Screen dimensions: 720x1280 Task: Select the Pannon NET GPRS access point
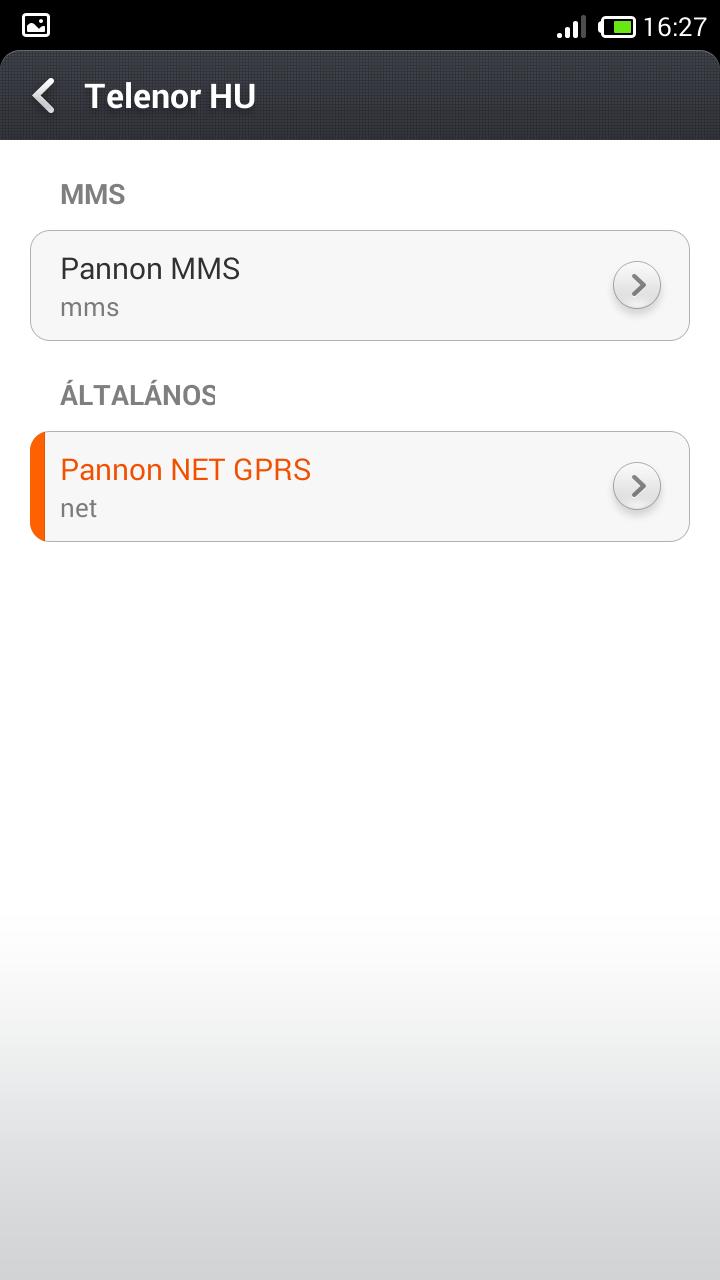pos(360,487)
